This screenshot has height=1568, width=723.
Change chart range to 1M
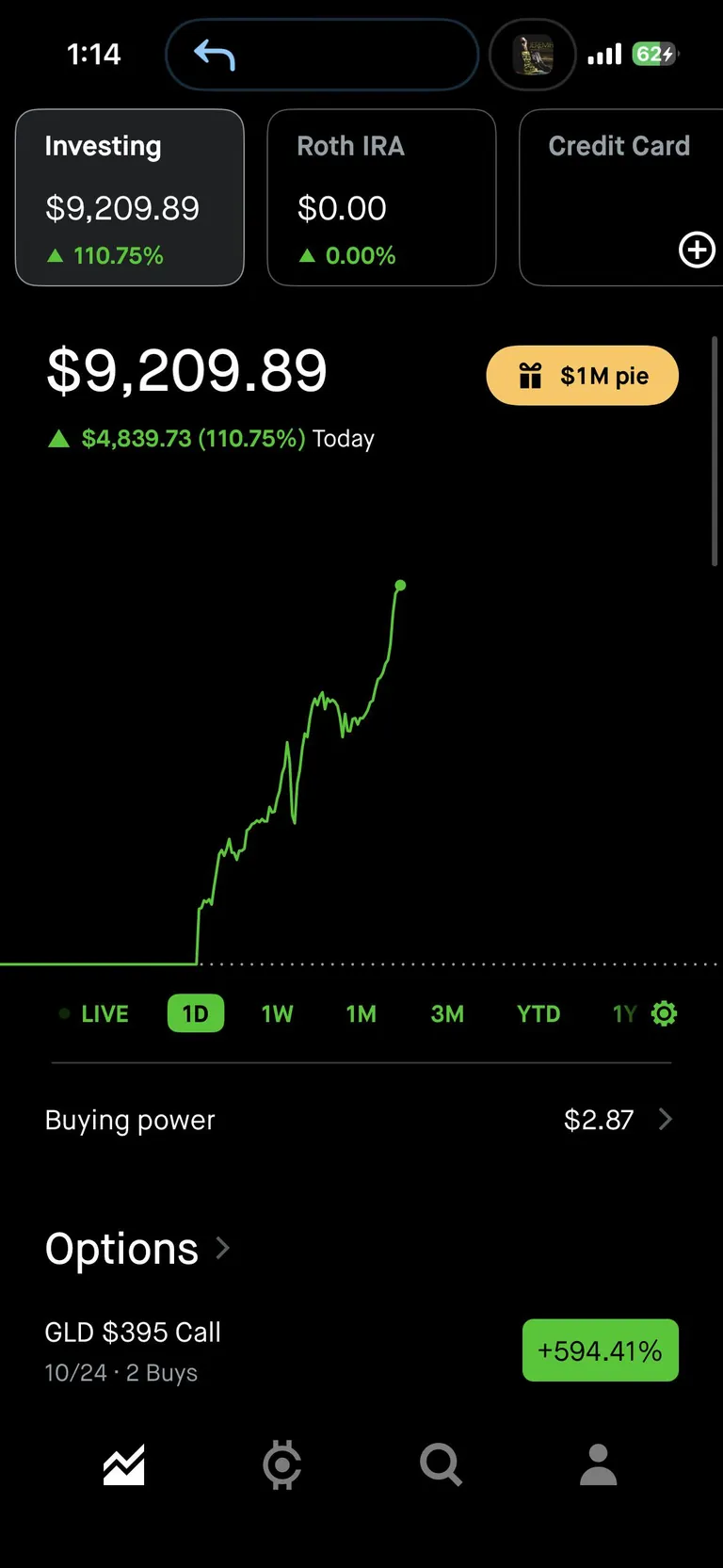pos(361,1014)
